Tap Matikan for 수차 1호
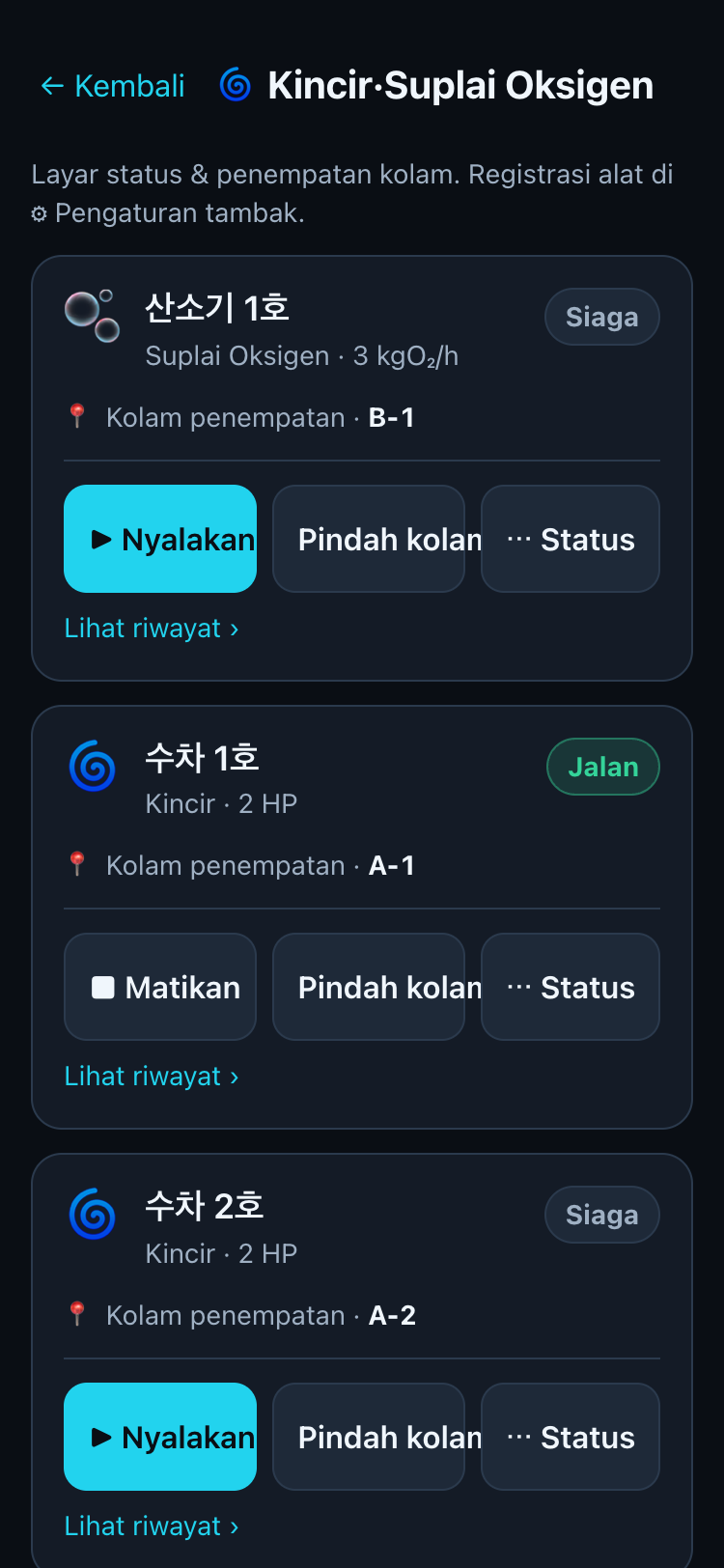The height and width of the screenshot is (1568, 724). pos(160,987)
